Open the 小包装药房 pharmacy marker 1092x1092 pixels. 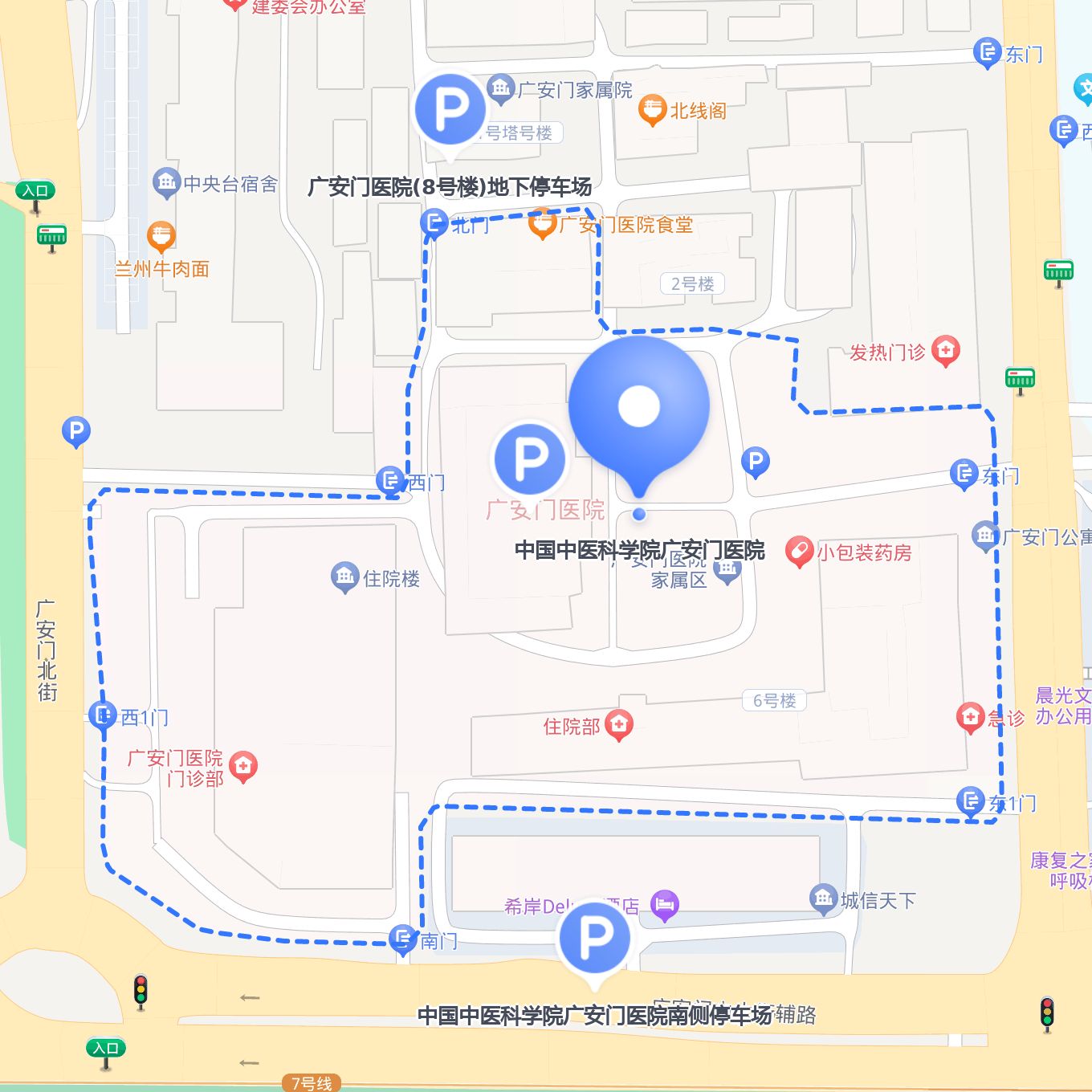coord(799,552)
